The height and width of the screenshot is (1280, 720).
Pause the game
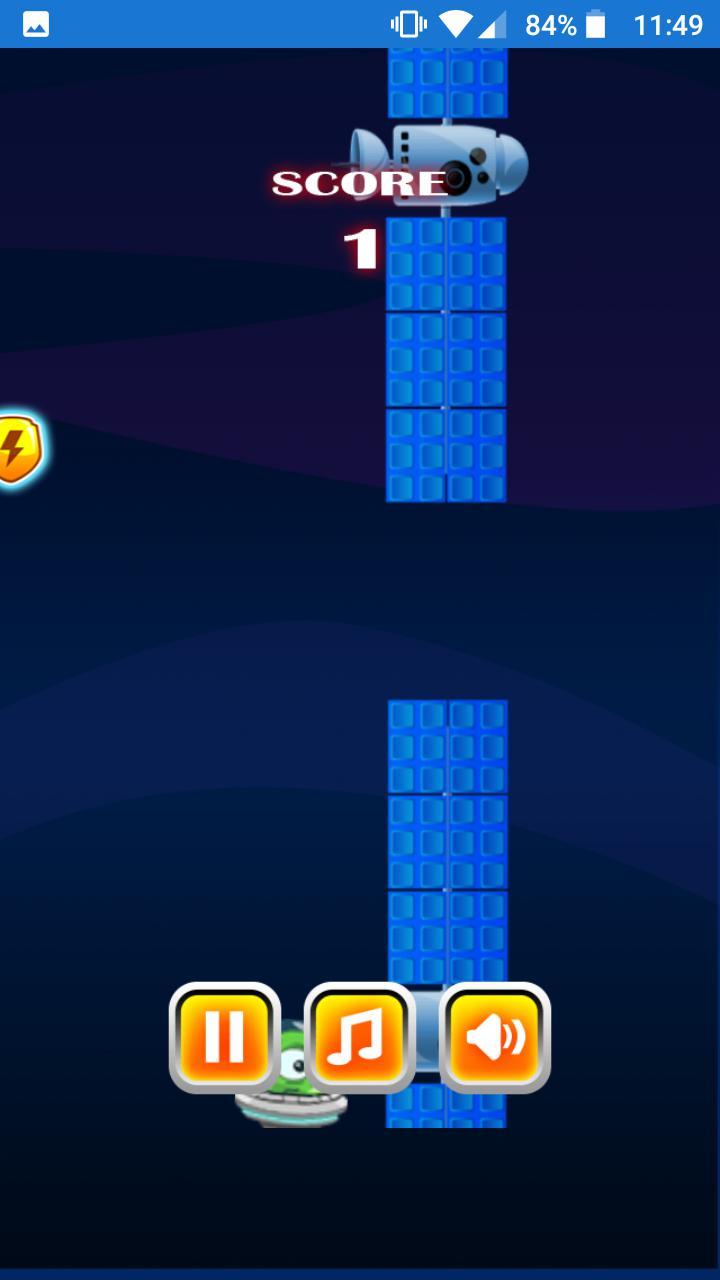224,1037
